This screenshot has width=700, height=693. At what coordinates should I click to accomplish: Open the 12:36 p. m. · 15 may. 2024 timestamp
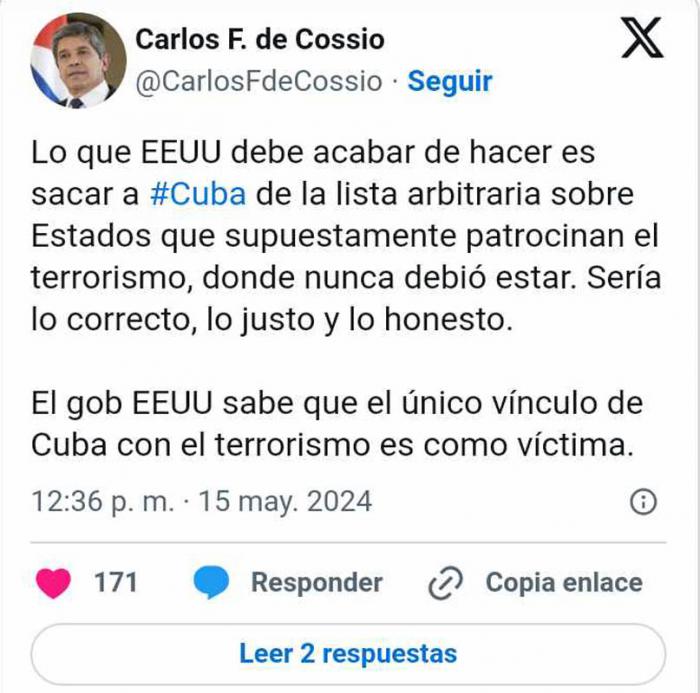(x=201, y=500)
